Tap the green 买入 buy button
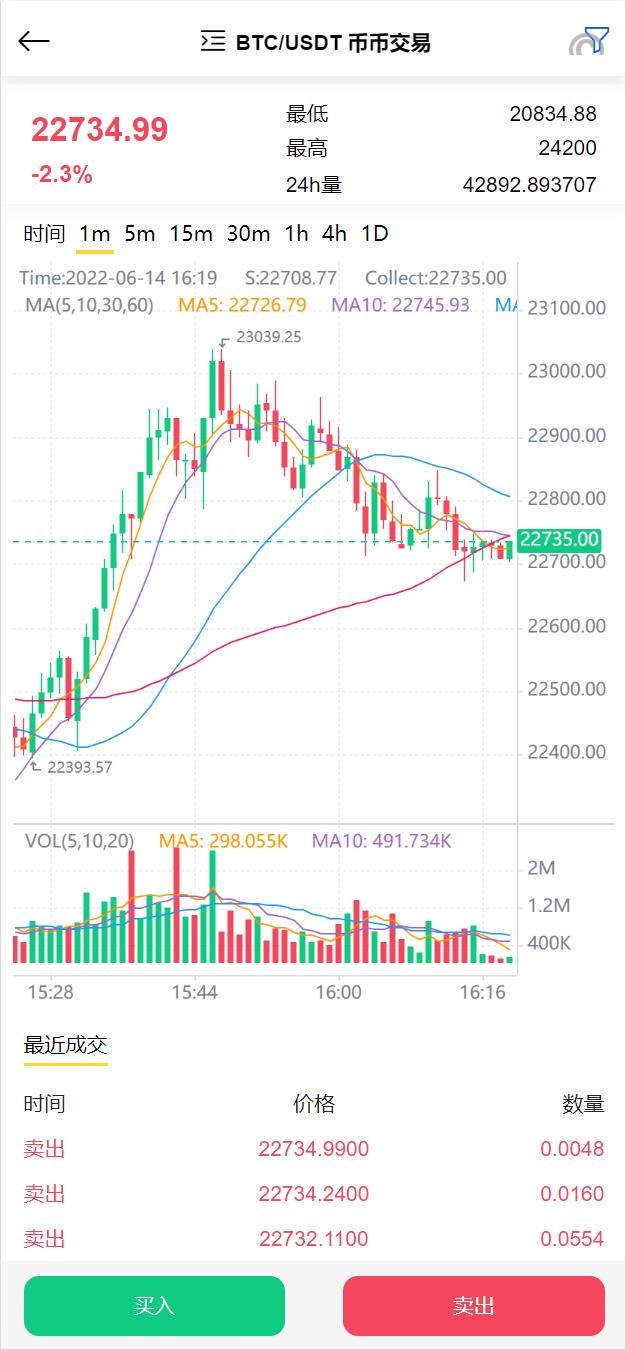The image size is (625, 1349). coord(154,1306)
